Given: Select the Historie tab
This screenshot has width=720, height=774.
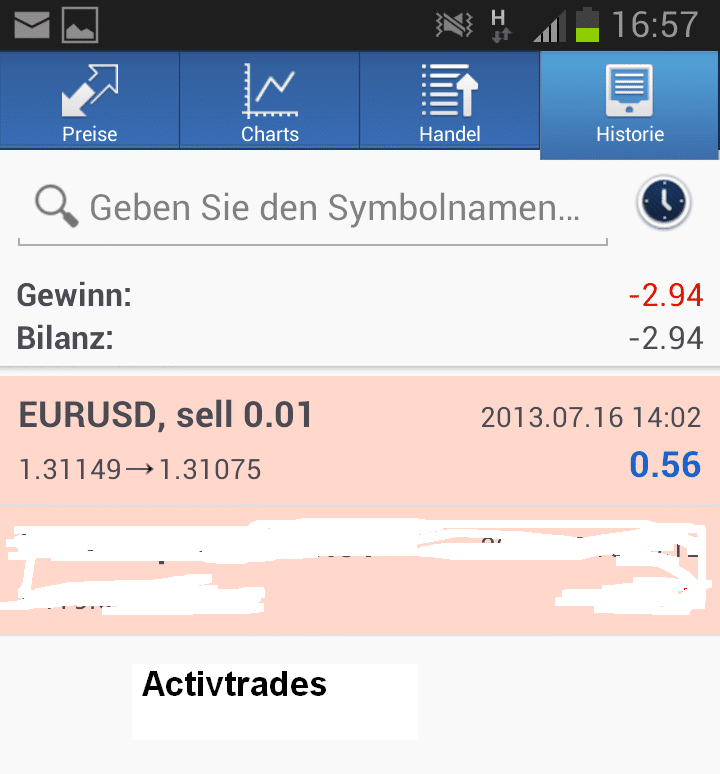Looking at the screenshot, I should pyautogui.click(x=630, y=104).
